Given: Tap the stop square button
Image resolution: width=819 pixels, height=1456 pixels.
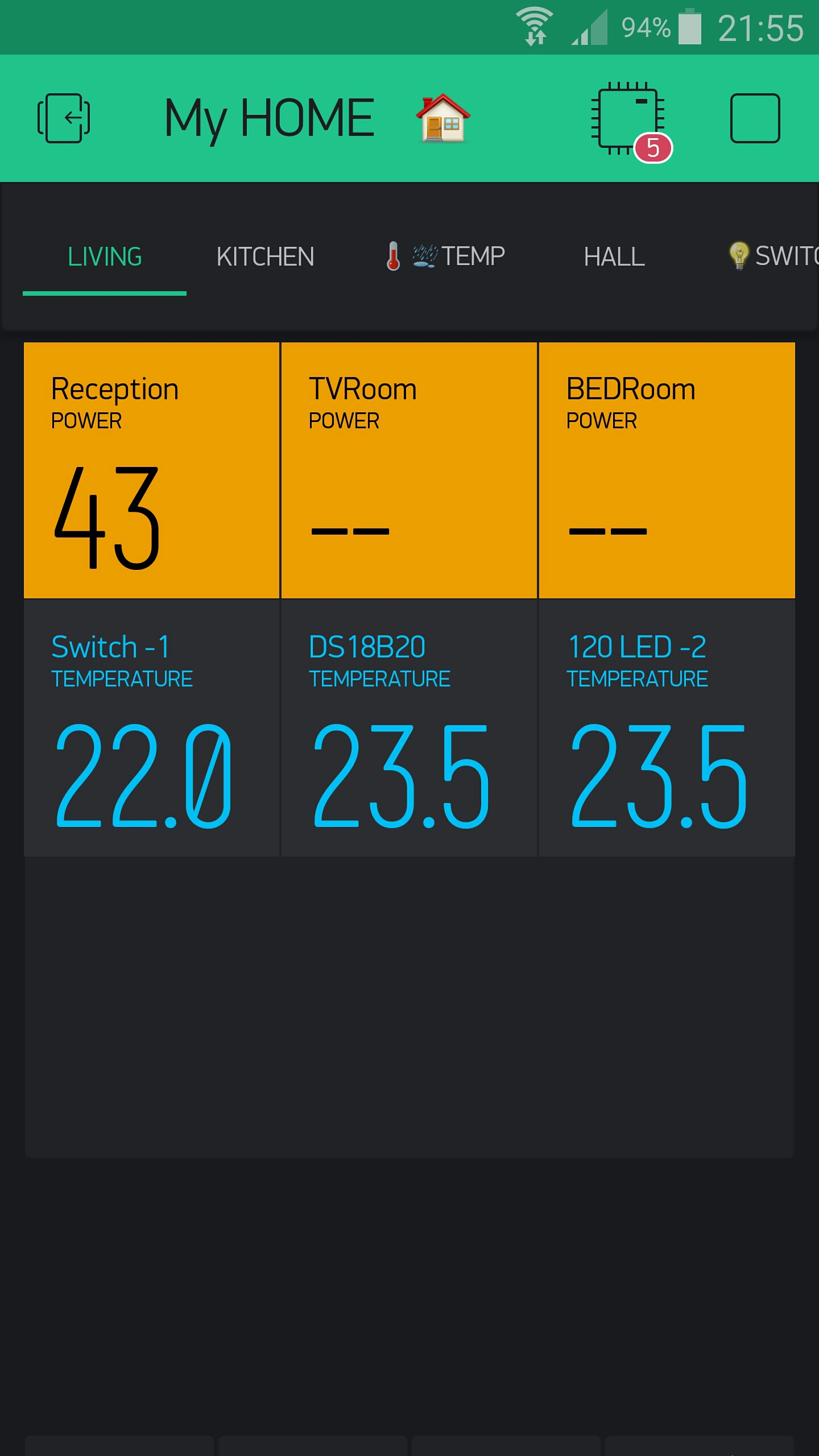Looking at the screenshot, I should [x=755, y=118].
